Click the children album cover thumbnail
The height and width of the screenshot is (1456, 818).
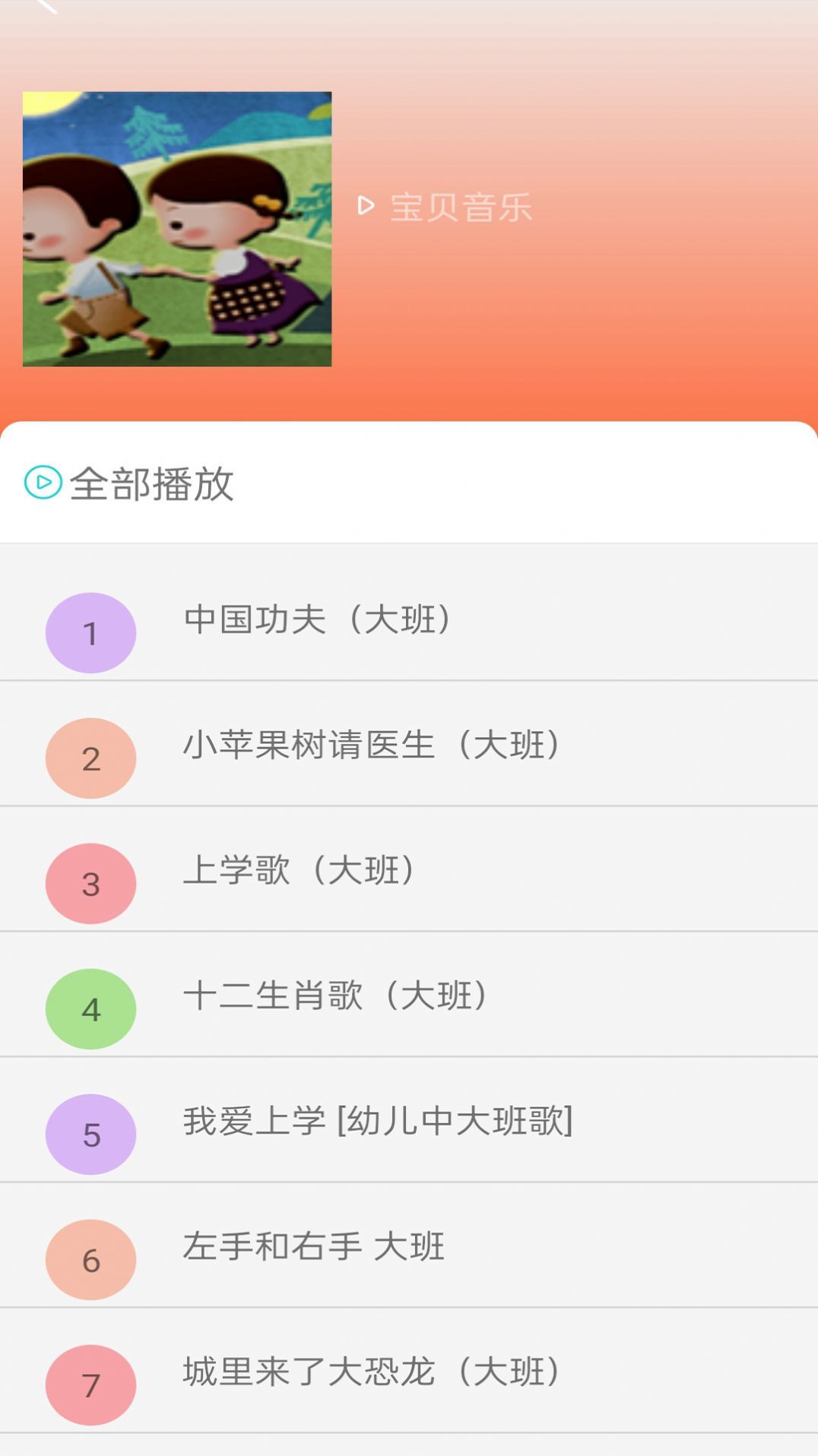tap(177, 227)
